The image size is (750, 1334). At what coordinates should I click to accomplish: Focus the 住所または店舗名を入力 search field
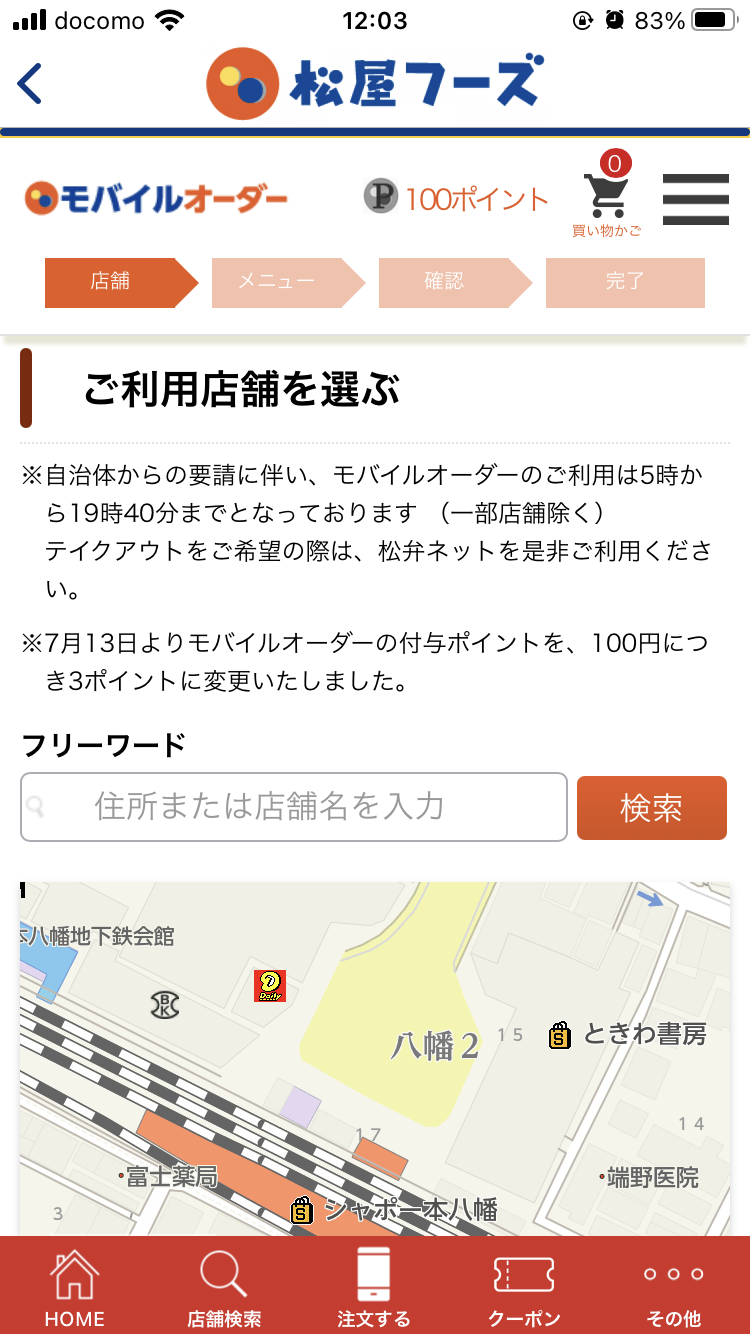point(294,806)
